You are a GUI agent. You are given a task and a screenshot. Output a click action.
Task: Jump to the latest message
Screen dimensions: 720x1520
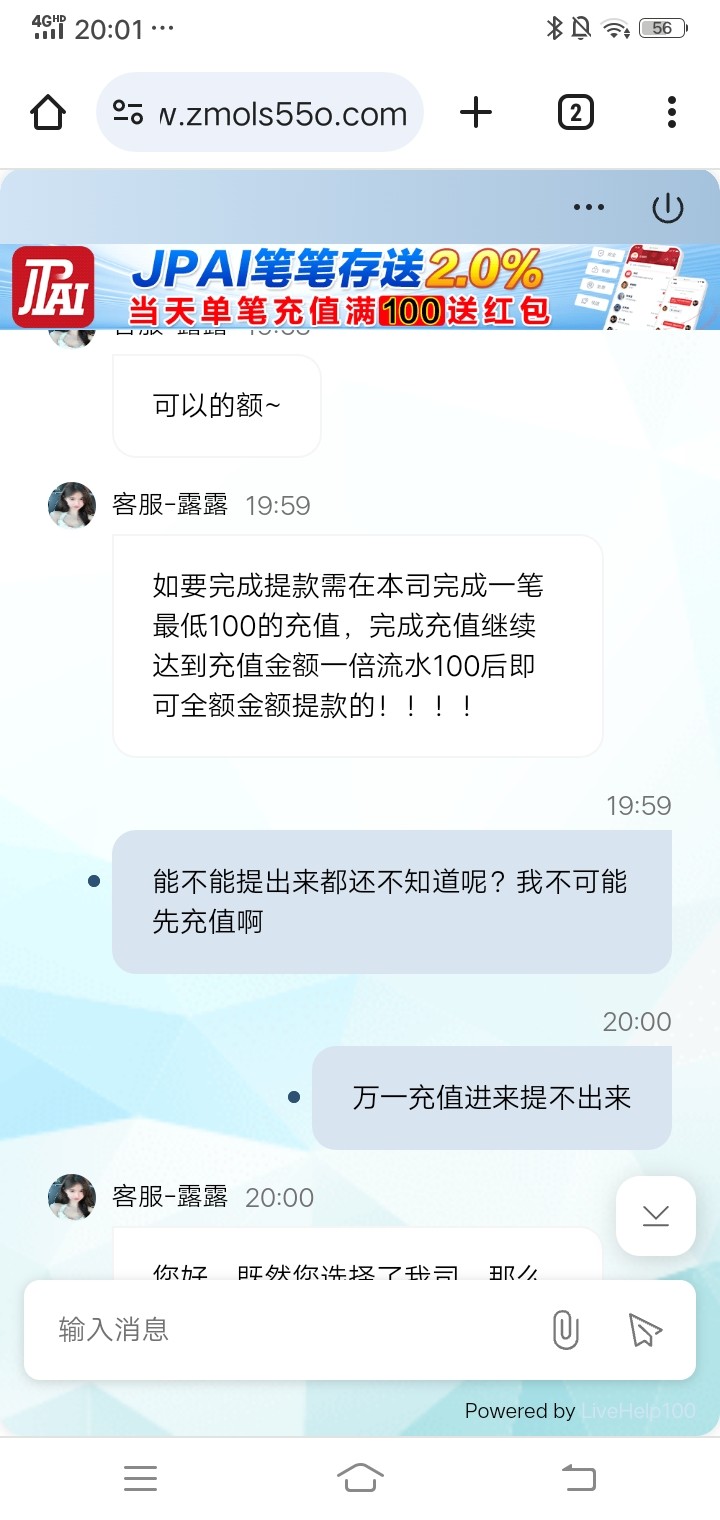tap(655, 1215)
